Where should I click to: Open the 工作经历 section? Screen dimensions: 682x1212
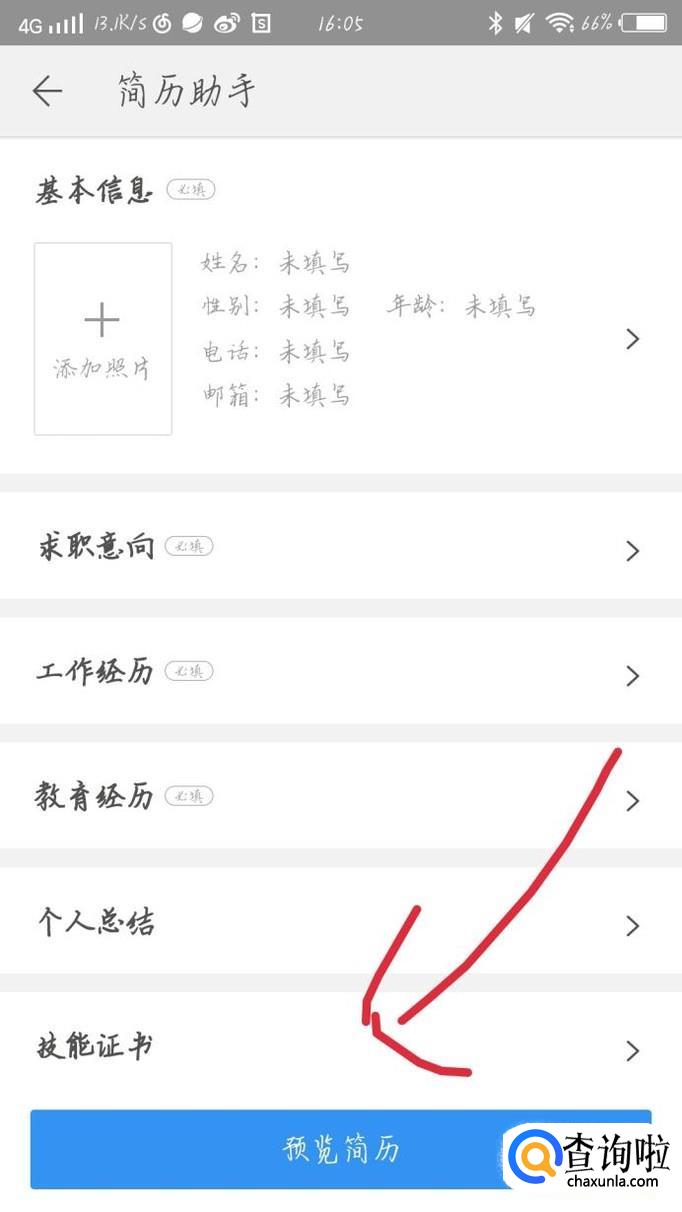341,673
